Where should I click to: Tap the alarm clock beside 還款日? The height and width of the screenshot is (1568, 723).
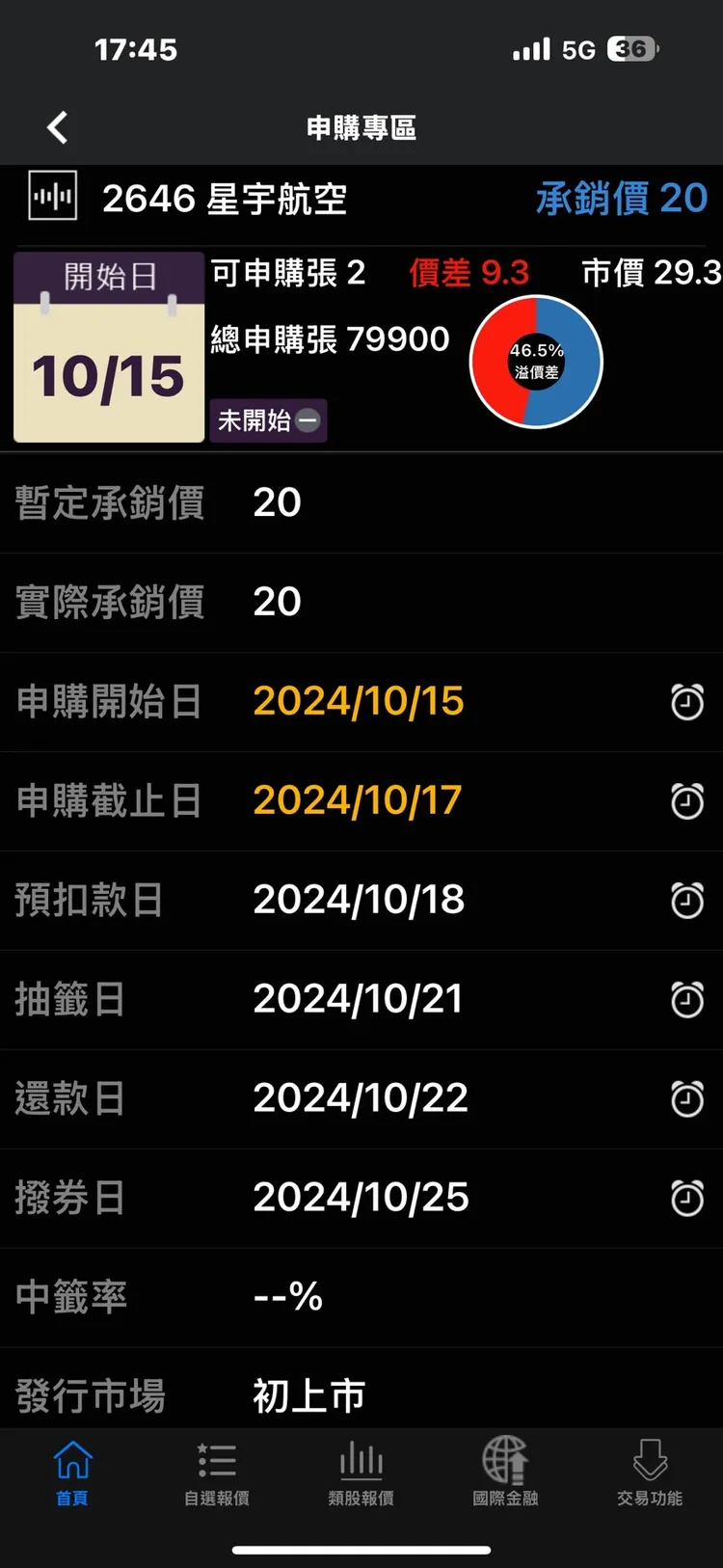click(x=687, y=1096)
